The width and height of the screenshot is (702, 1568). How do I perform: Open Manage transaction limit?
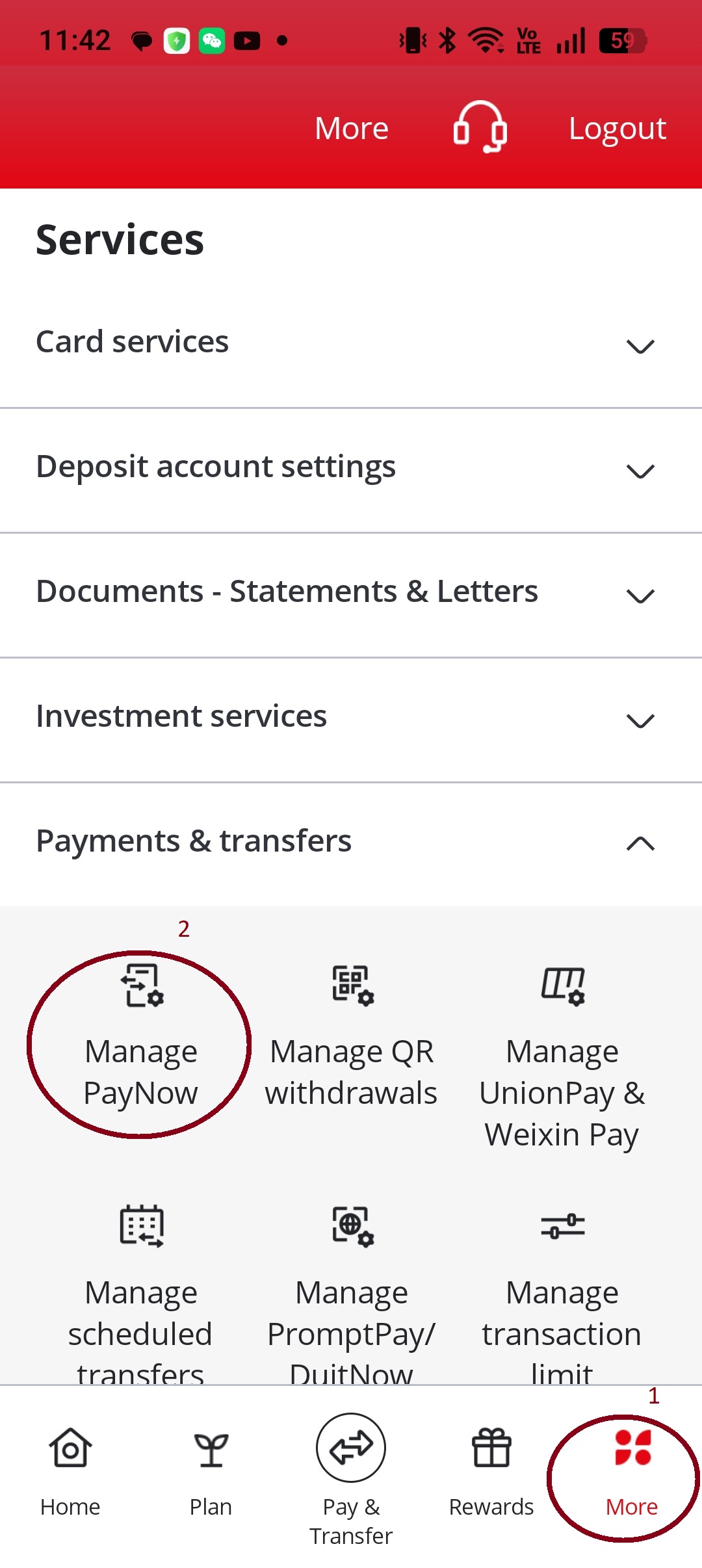[x=562, y=1294]
